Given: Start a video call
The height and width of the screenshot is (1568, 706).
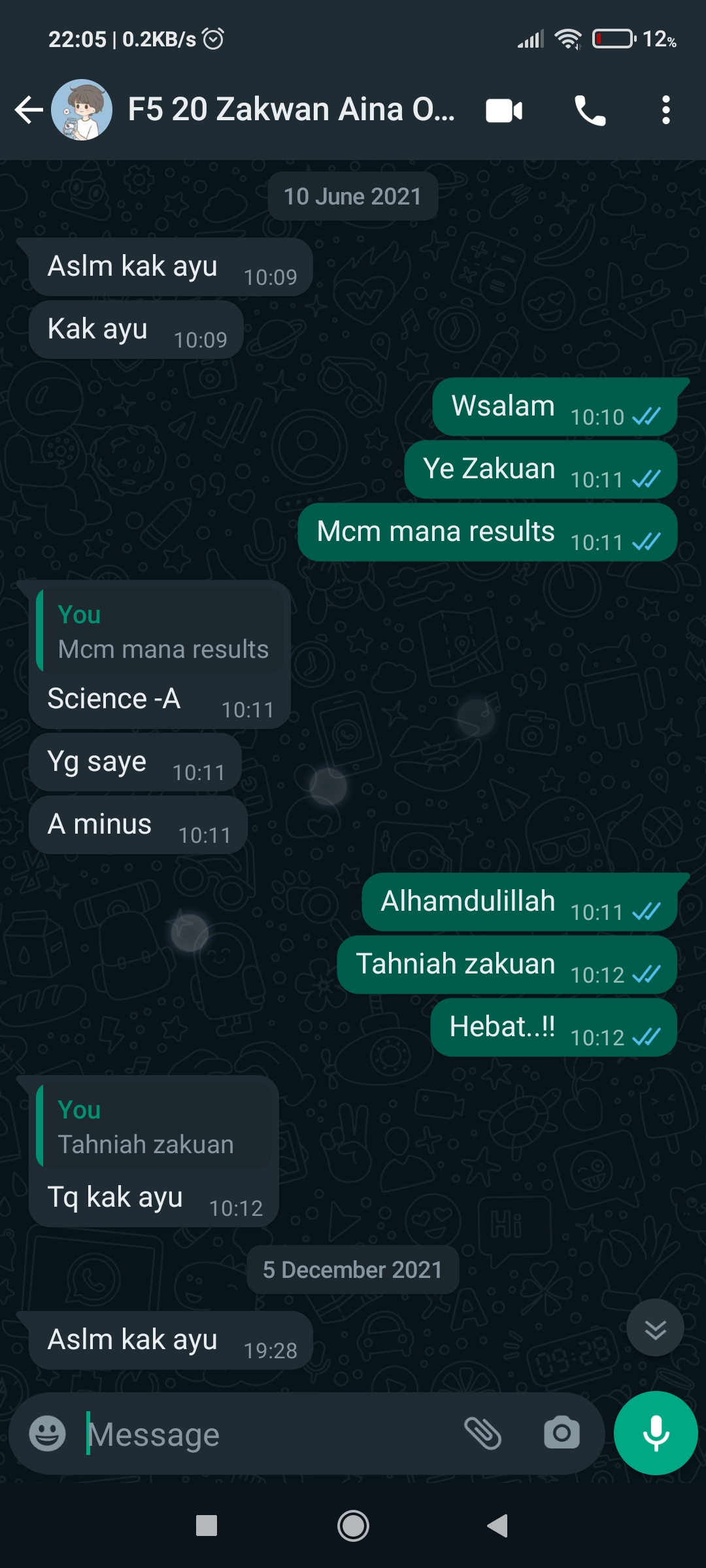Looking at the screenshot, I should tap(504, 110).
